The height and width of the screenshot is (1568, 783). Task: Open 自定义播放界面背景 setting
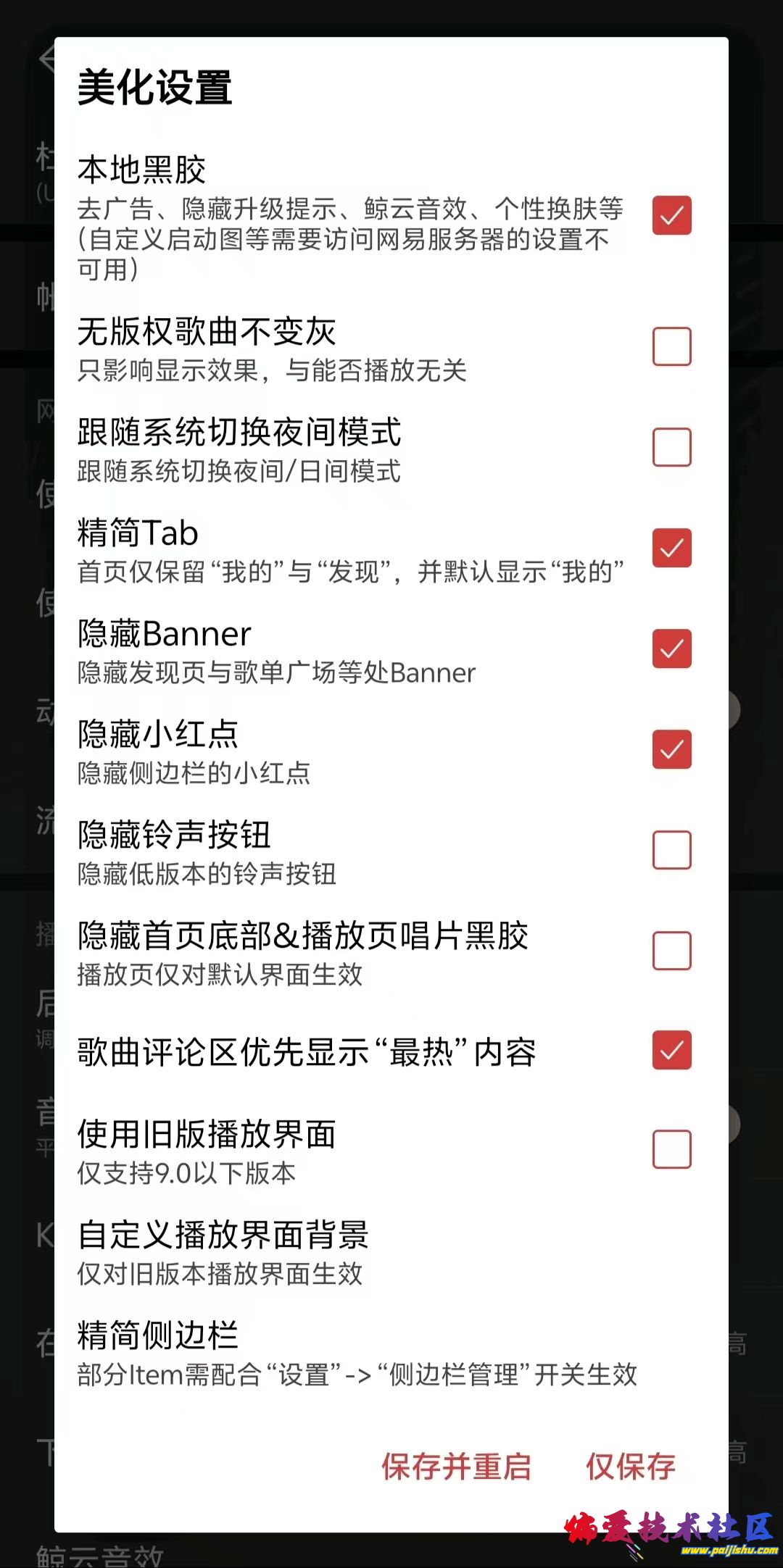click(x=223, y=1251)
